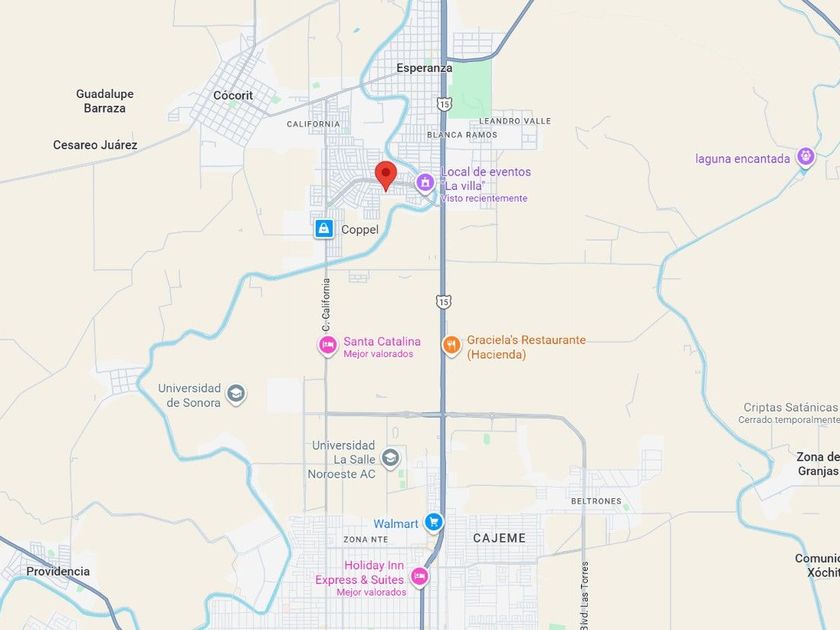Screen dimensions: 840x630
Task: Open Holiday Inn Express & Suites marker
Action: tap(419, 578)
